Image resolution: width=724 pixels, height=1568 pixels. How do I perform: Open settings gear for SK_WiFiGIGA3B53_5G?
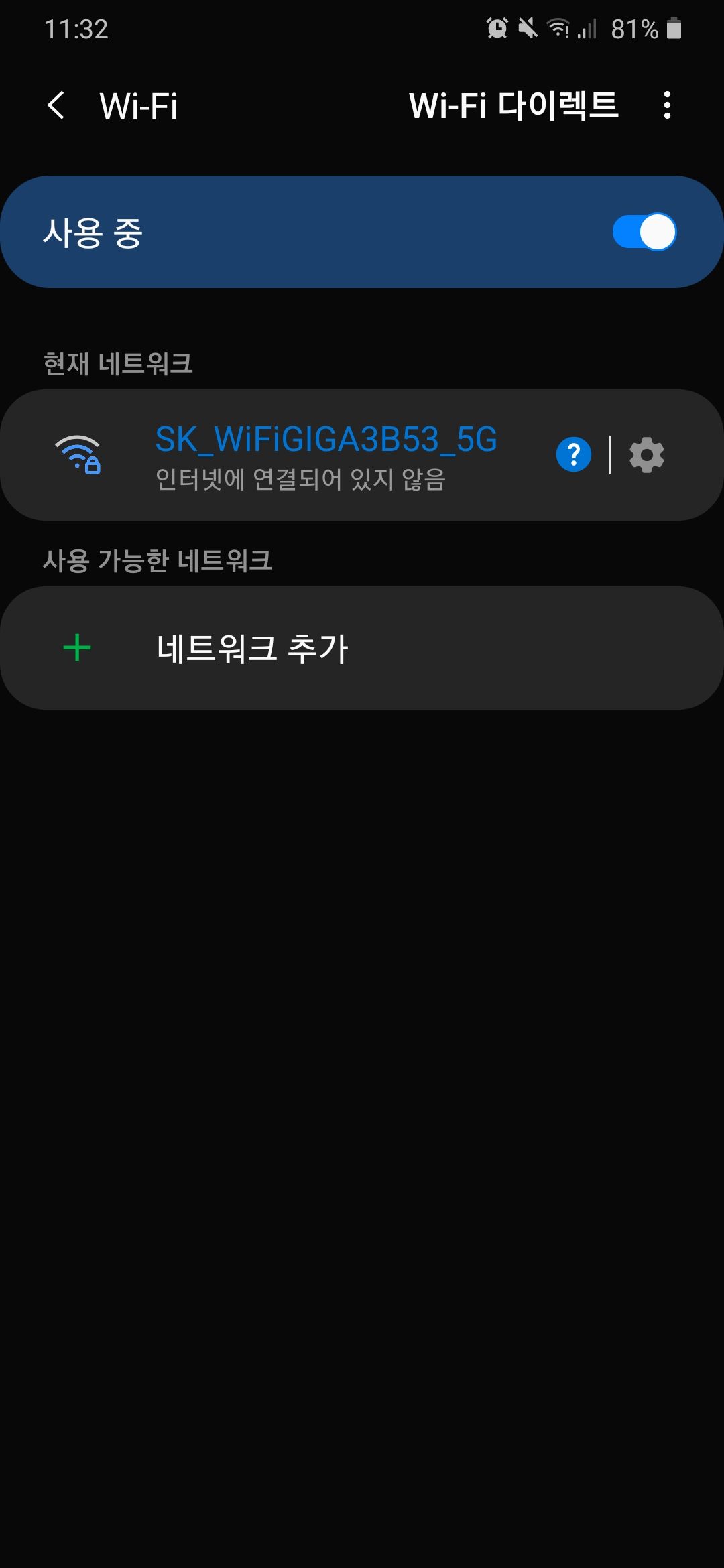647,455
